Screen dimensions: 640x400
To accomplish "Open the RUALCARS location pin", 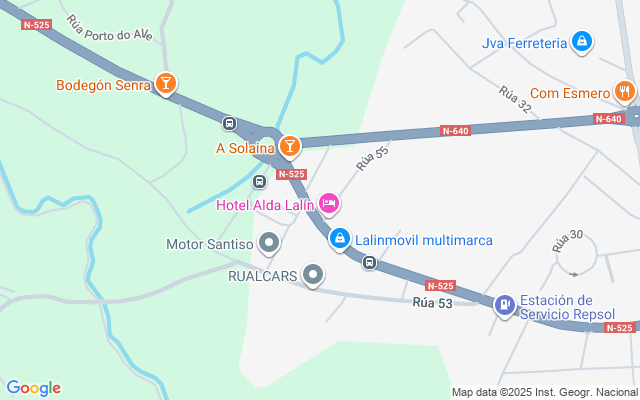I will [x=313, y=275].
